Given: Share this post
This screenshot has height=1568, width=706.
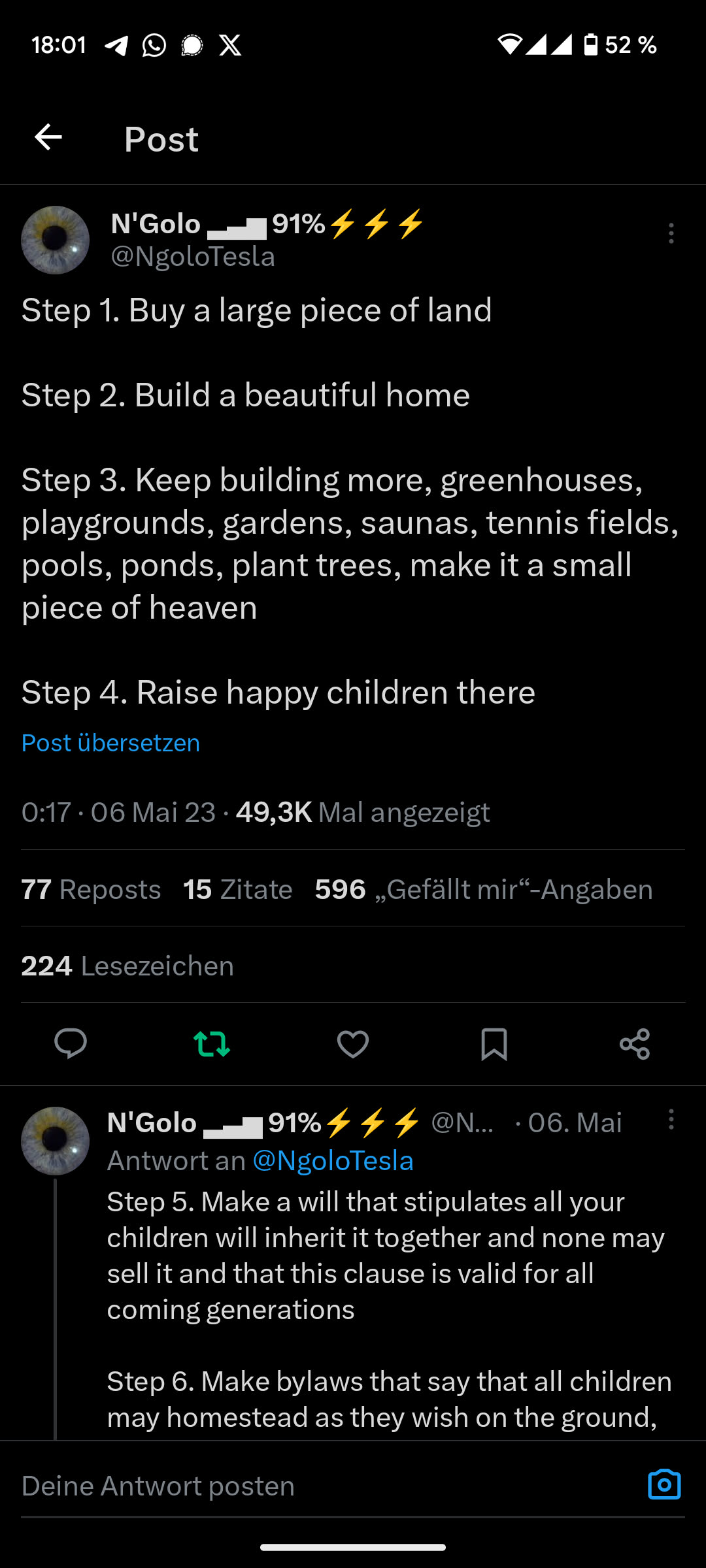Looking at the screenshot, I should [635, 1043].
